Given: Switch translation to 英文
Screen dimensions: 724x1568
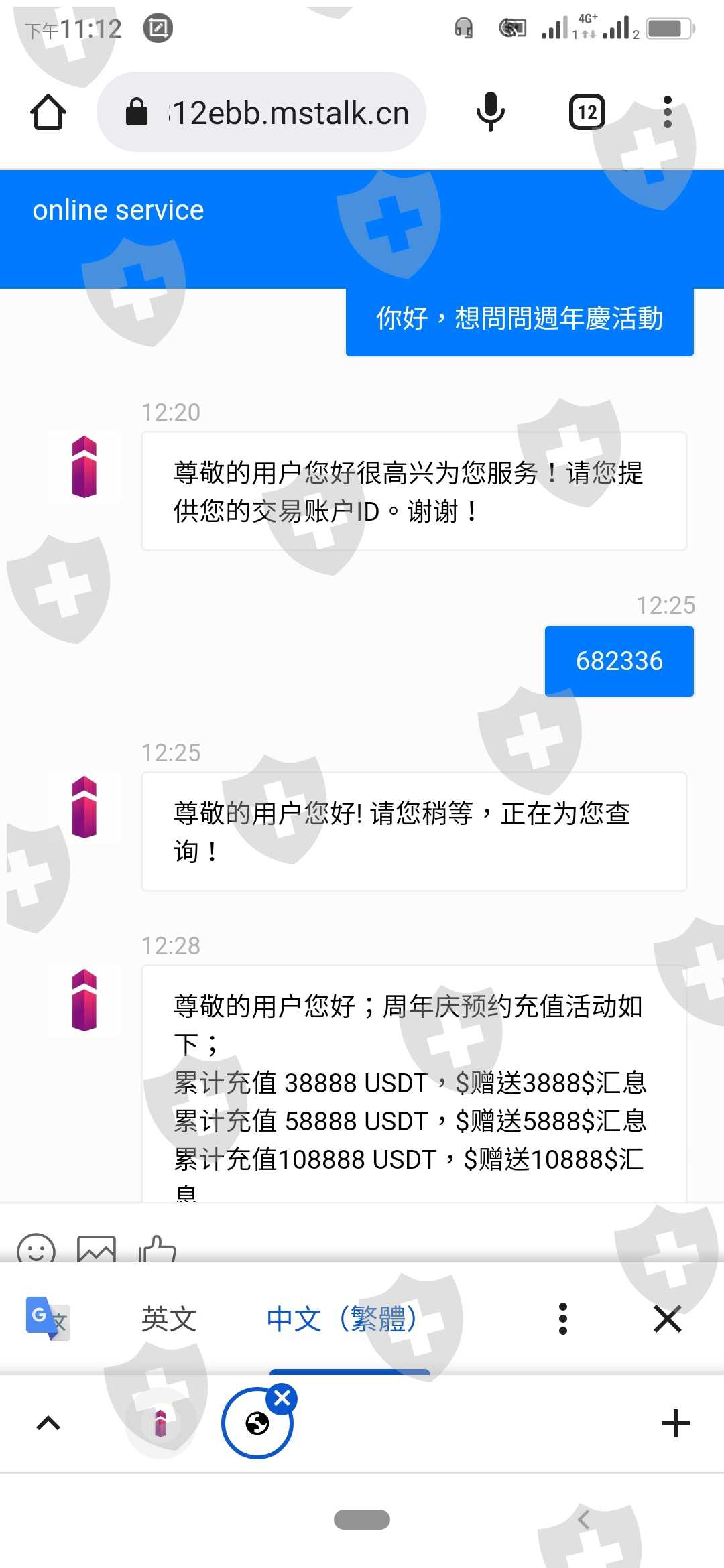Looking at the screenshot, I should 169,1319.
